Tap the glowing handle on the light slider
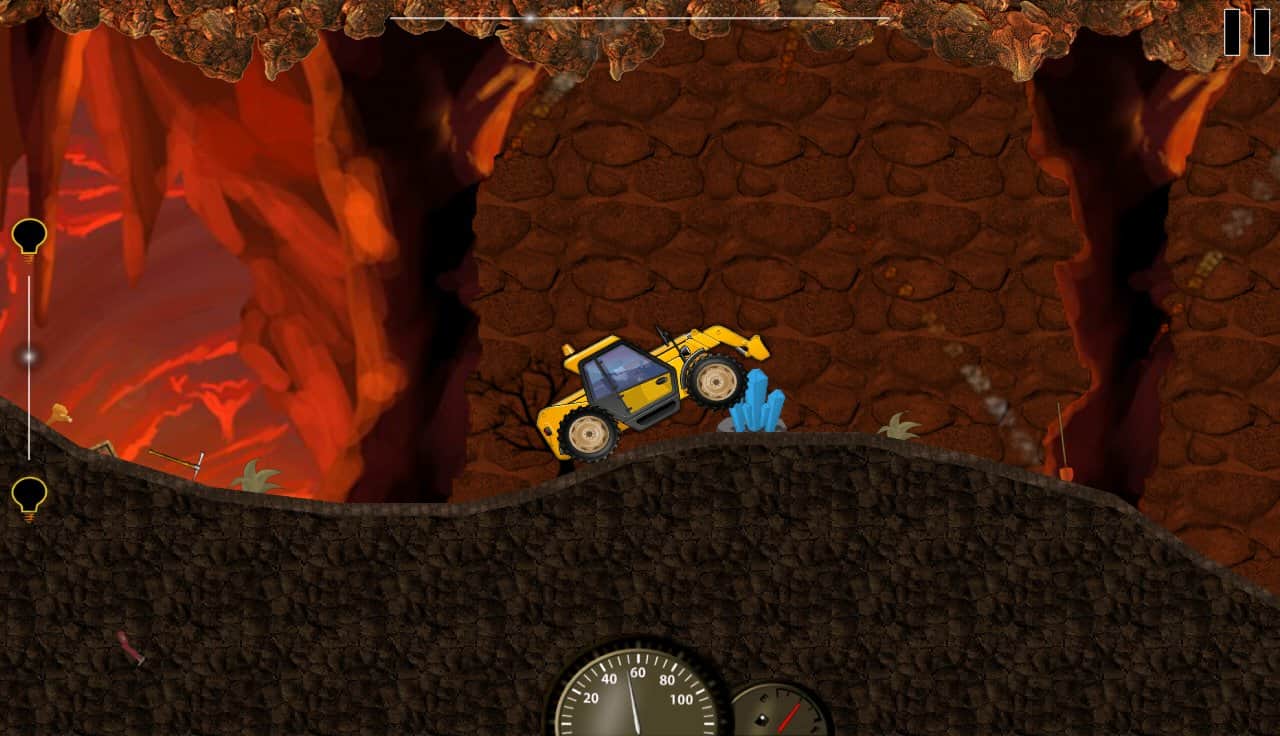Image resolution: width=1280 pixels, height=736 pixels. 29,355
